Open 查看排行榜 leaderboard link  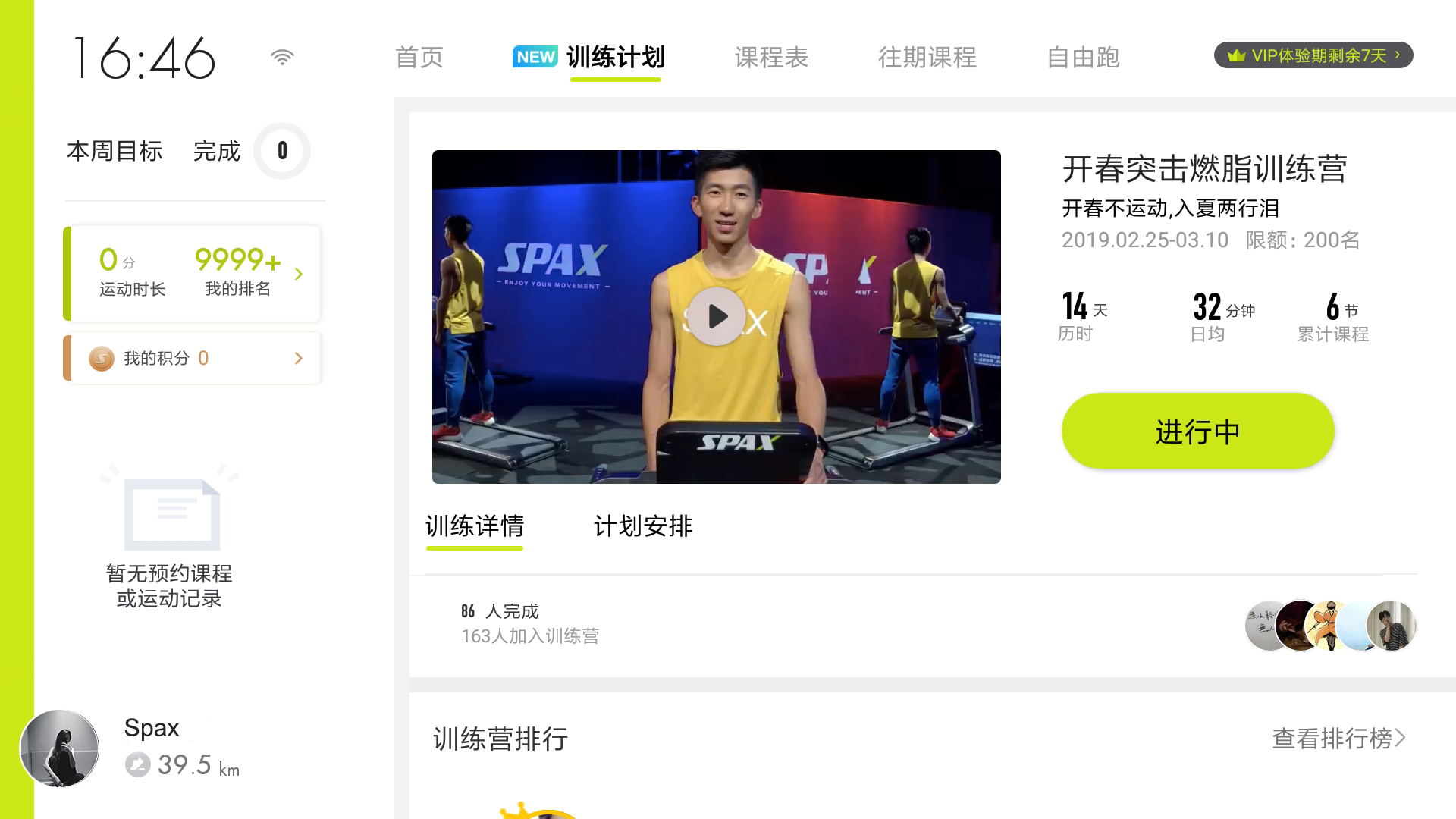1338,738
